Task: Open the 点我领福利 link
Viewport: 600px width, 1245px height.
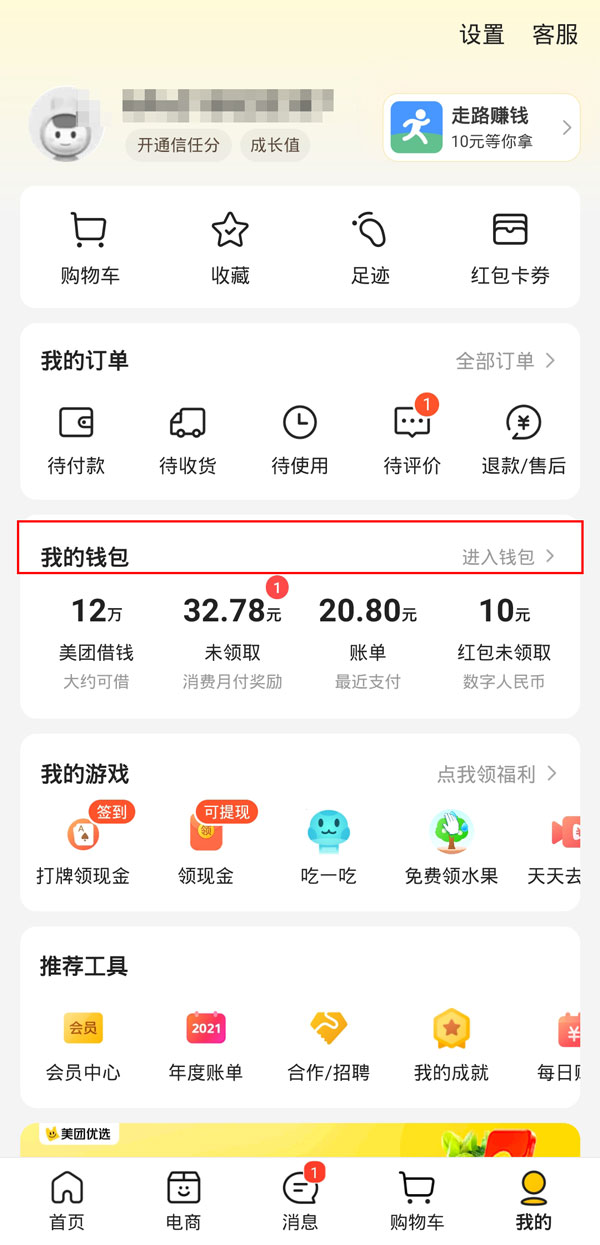Action: [x=497, y=774]
